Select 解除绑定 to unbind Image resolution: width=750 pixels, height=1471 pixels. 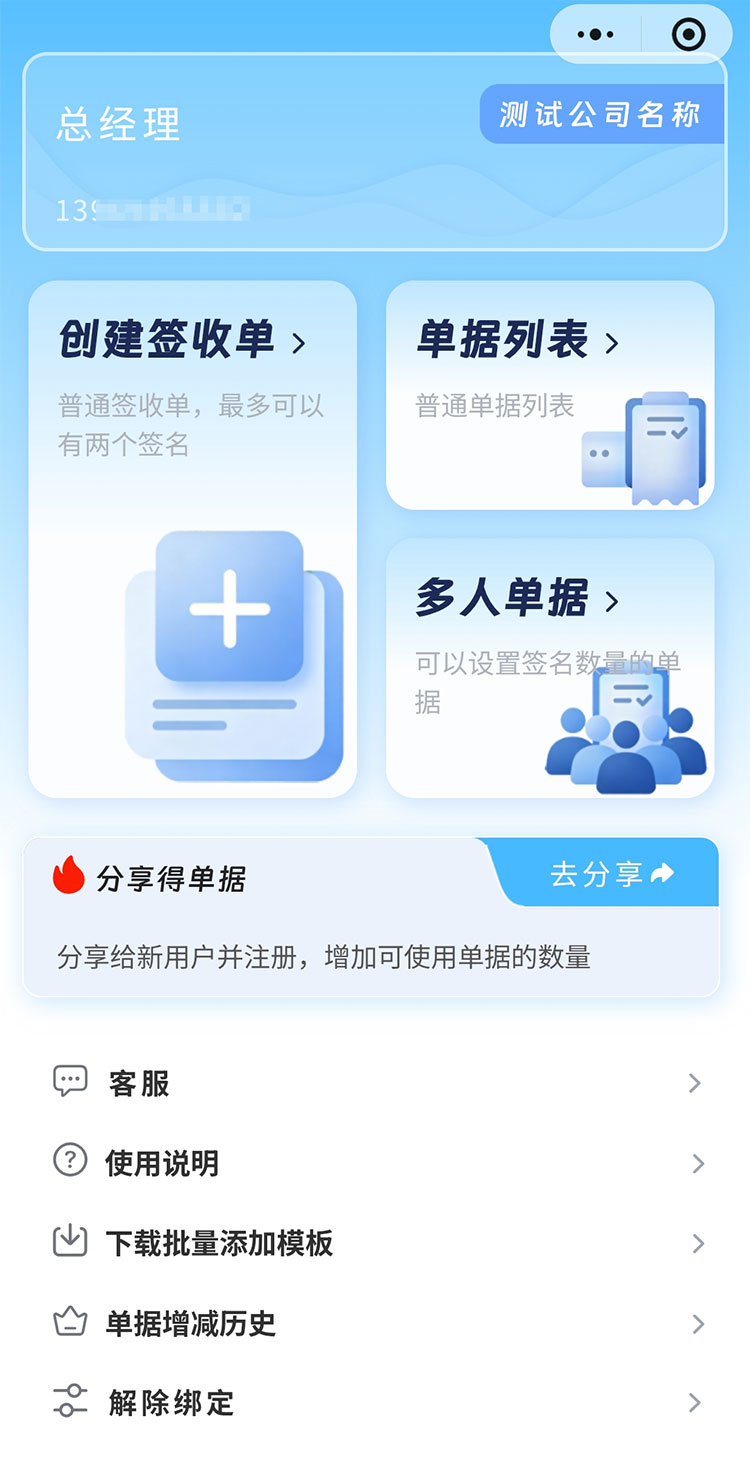coord(375,1402)
